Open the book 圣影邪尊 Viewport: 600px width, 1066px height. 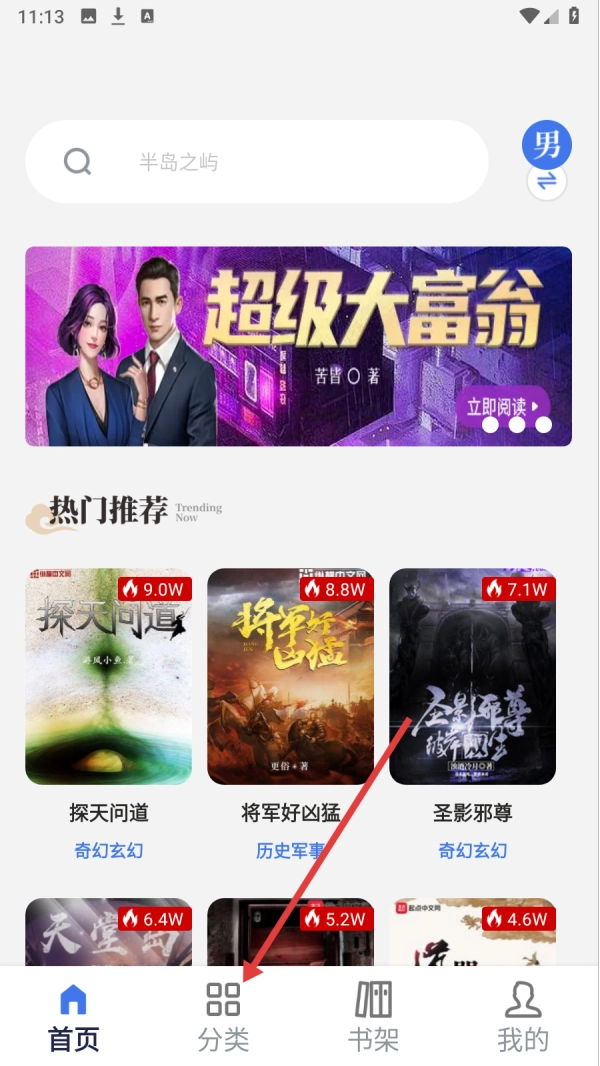tap(472, 676)
